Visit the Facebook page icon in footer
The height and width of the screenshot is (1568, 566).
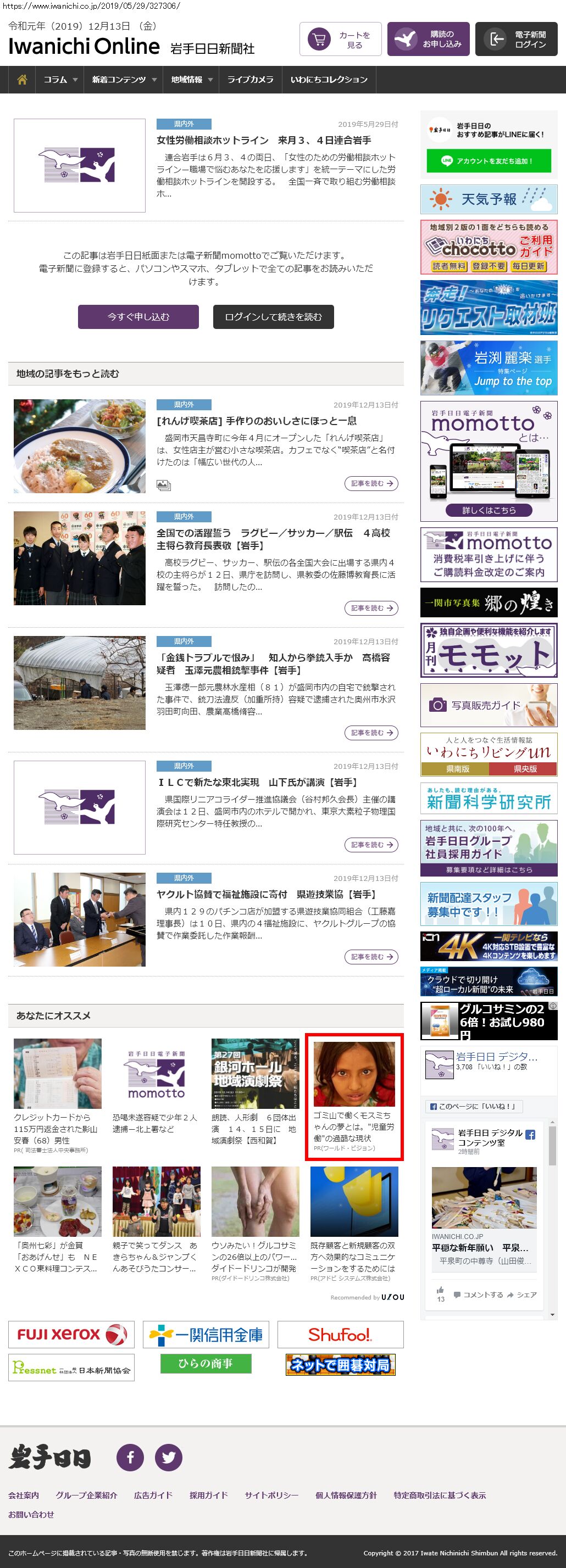[130, 1457]
